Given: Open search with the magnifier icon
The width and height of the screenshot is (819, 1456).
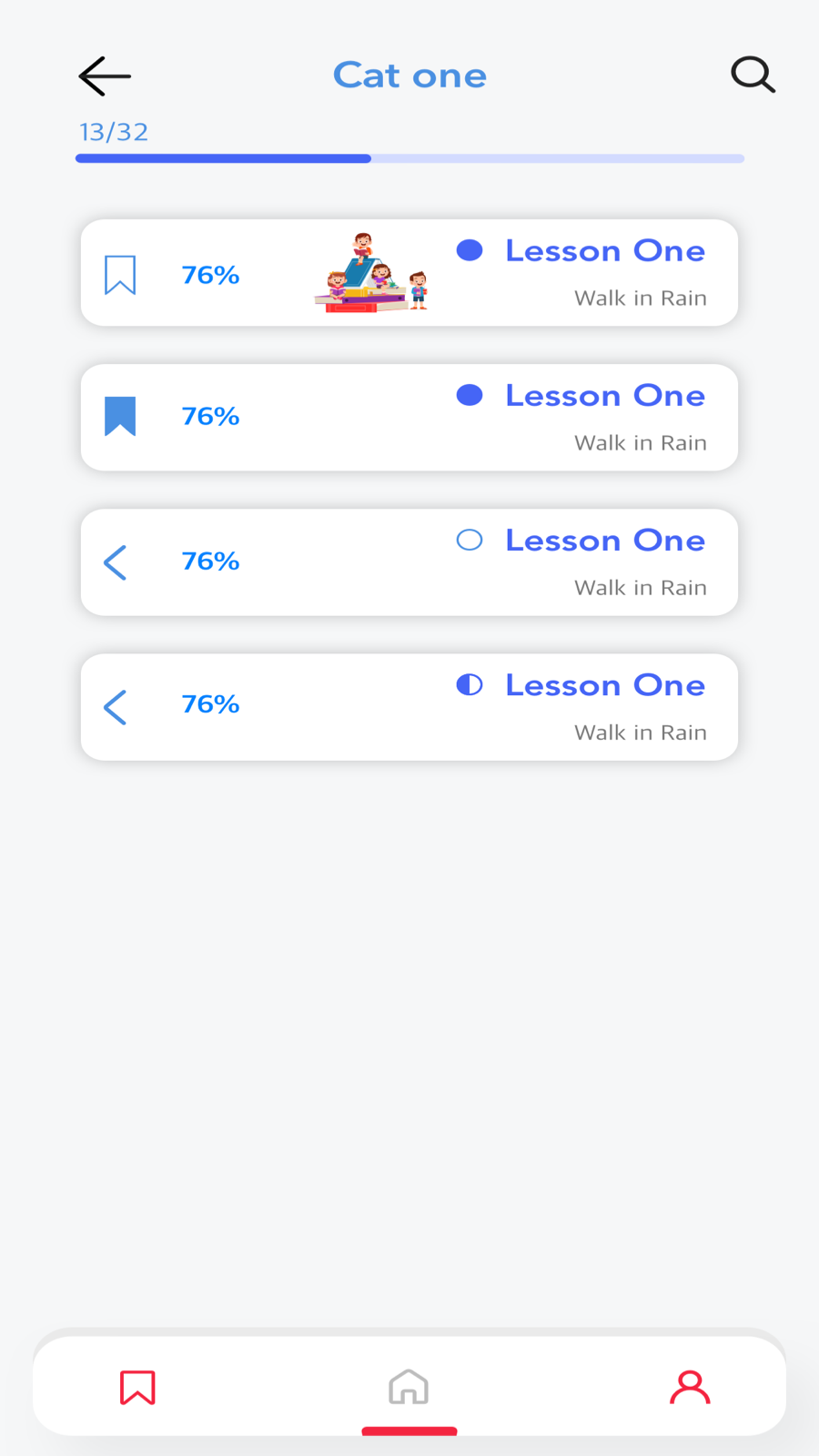Looking at the screenshot, I should point(753,75).
